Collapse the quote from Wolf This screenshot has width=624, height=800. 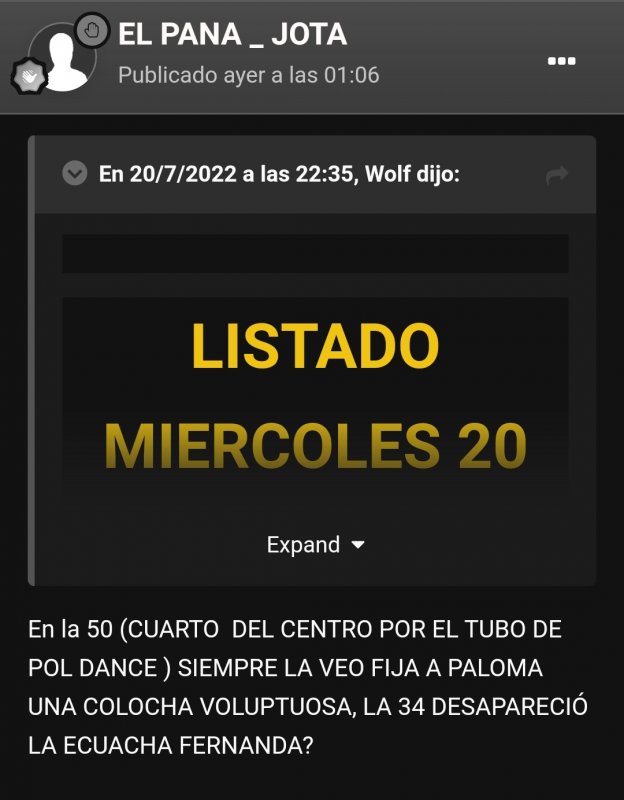(x=74, y=174)
